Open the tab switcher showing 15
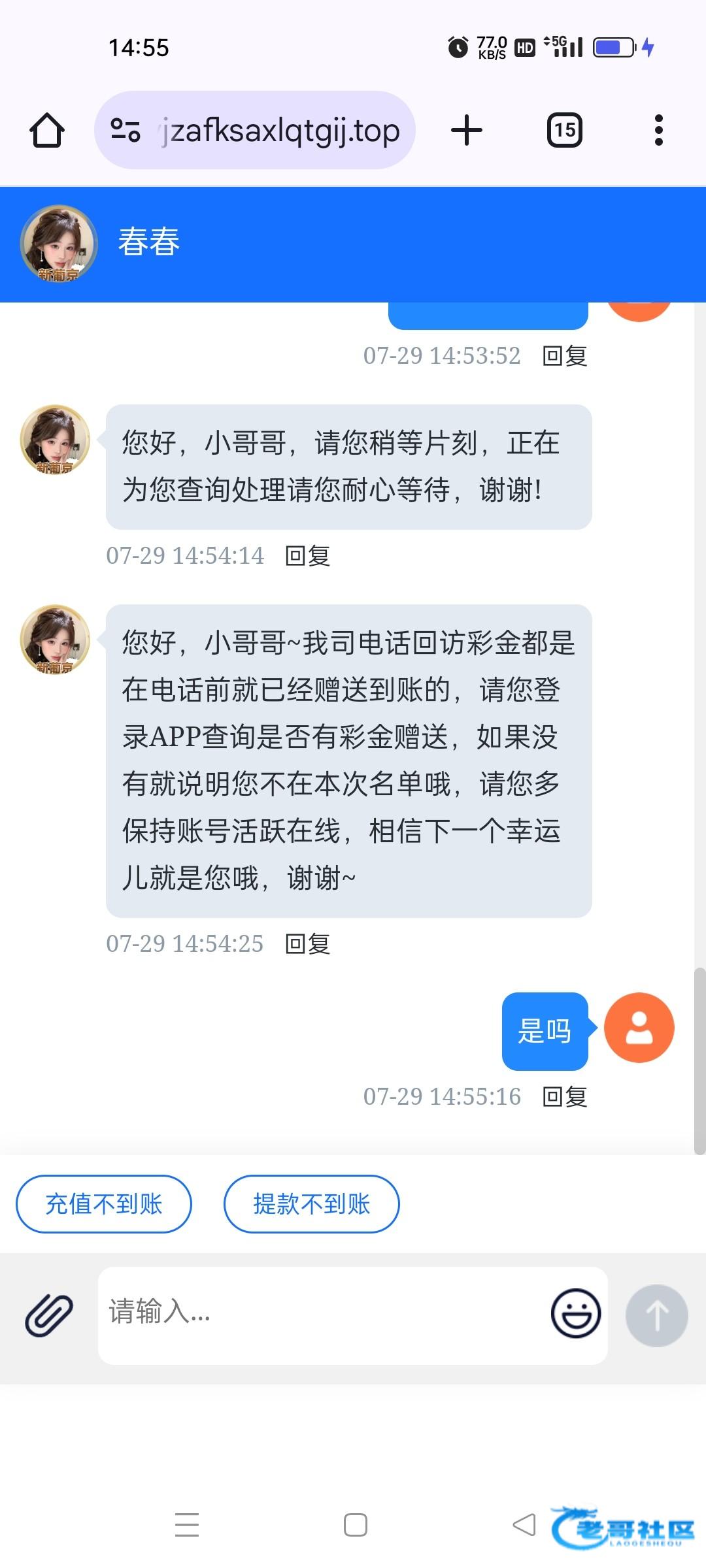706x1568 pixels. tap(565, 130)
